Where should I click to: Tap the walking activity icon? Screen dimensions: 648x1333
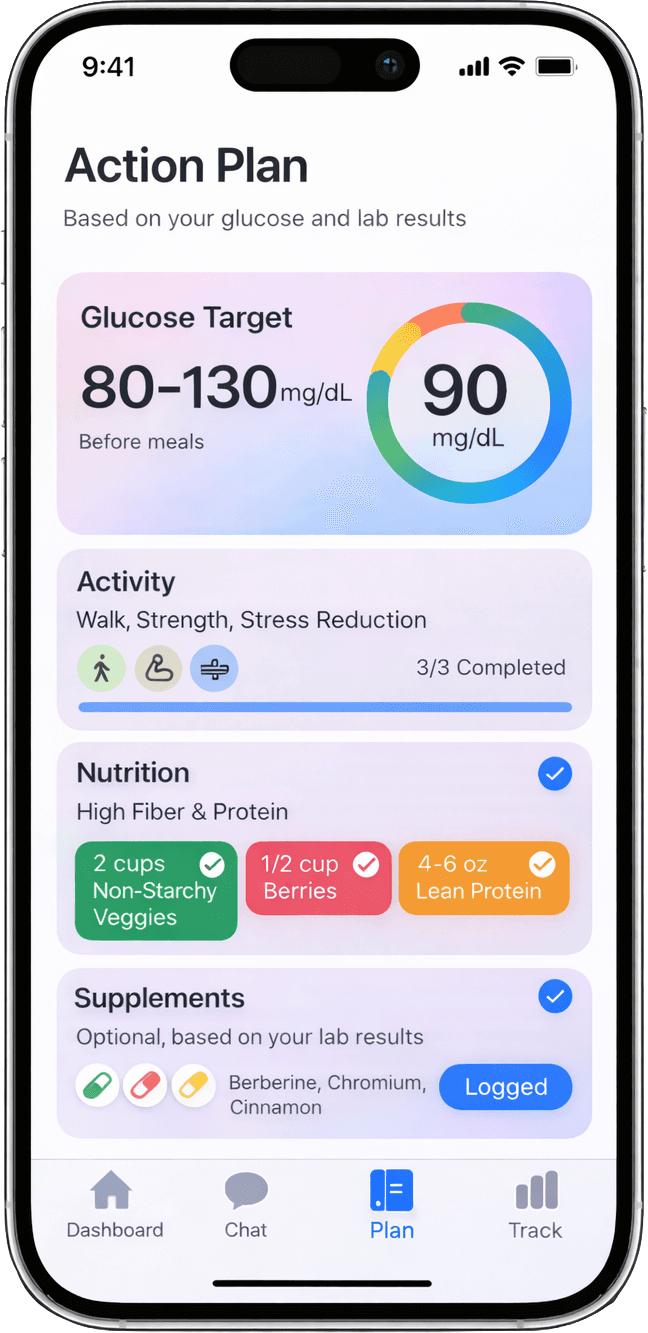[x=101, y=668]
